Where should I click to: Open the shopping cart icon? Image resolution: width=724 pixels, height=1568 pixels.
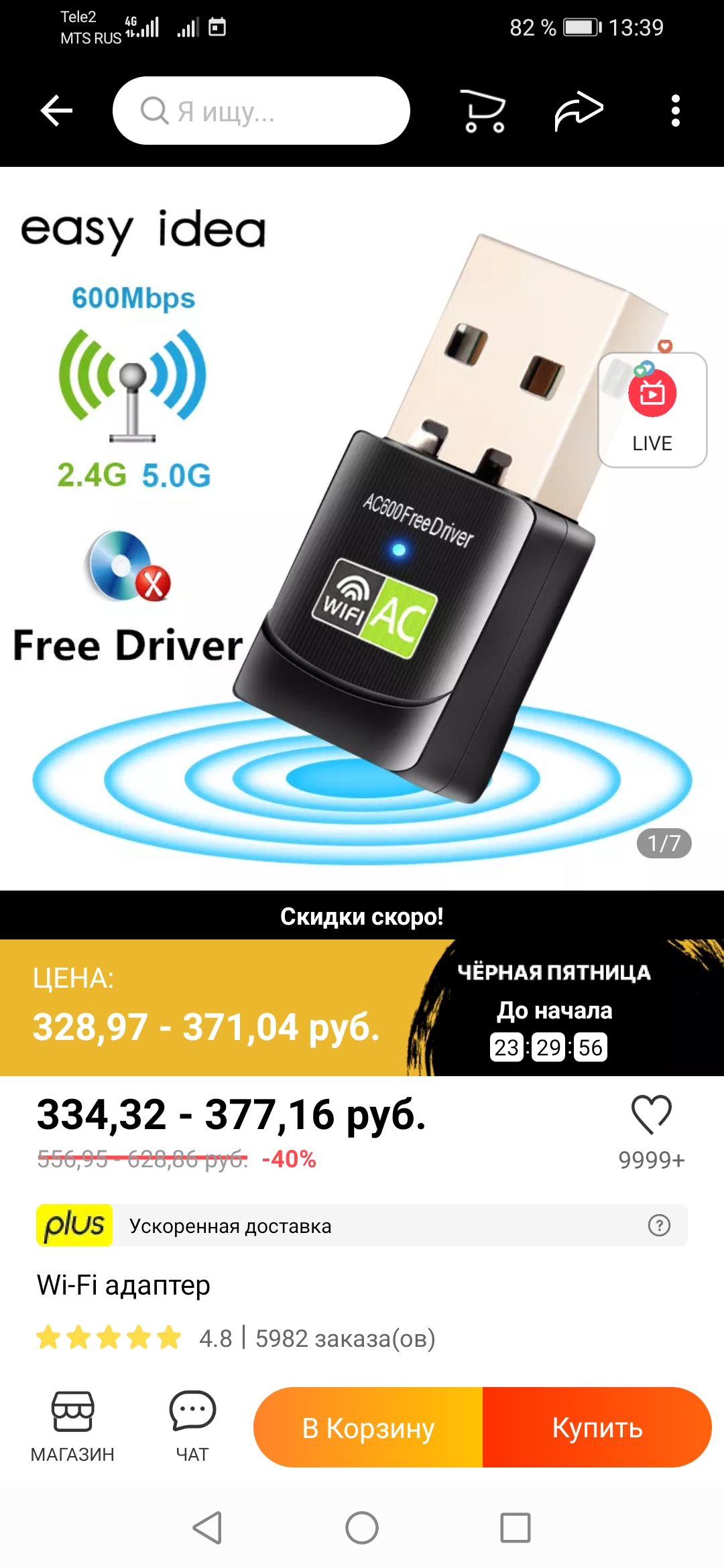tap(483, 111)
